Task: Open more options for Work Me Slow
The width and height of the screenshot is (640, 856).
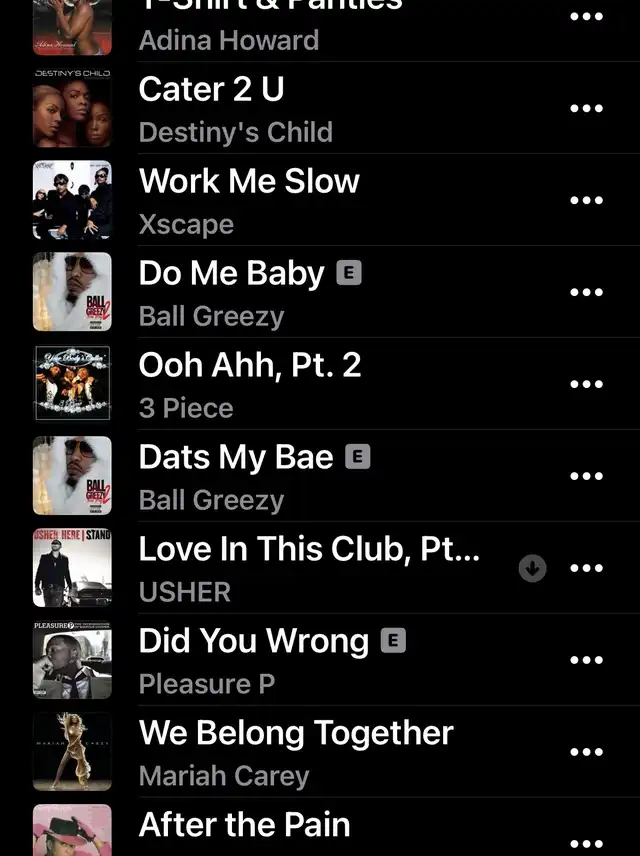Action: [x=586, y=200]
